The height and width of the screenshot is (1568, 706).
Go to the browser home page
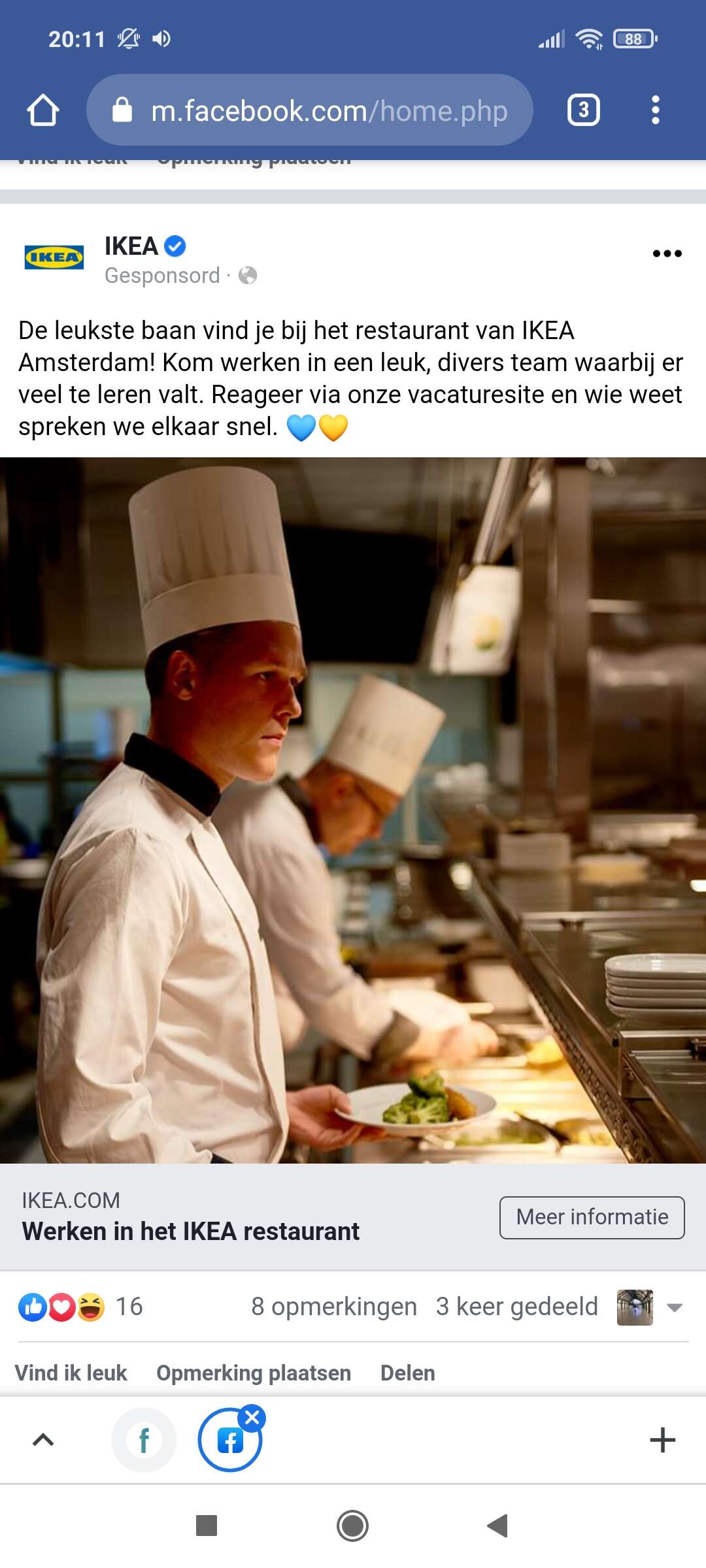[x=43, y=110]
